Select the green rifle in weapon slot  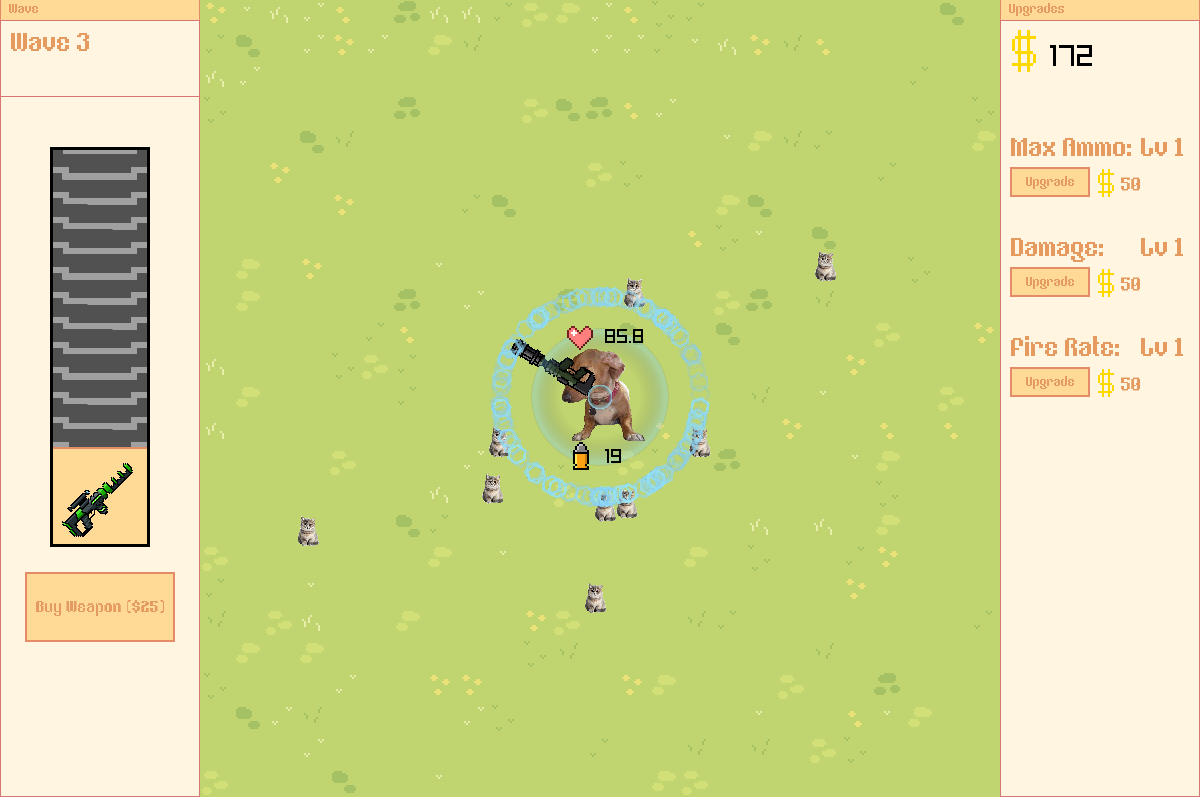(99, 499)
